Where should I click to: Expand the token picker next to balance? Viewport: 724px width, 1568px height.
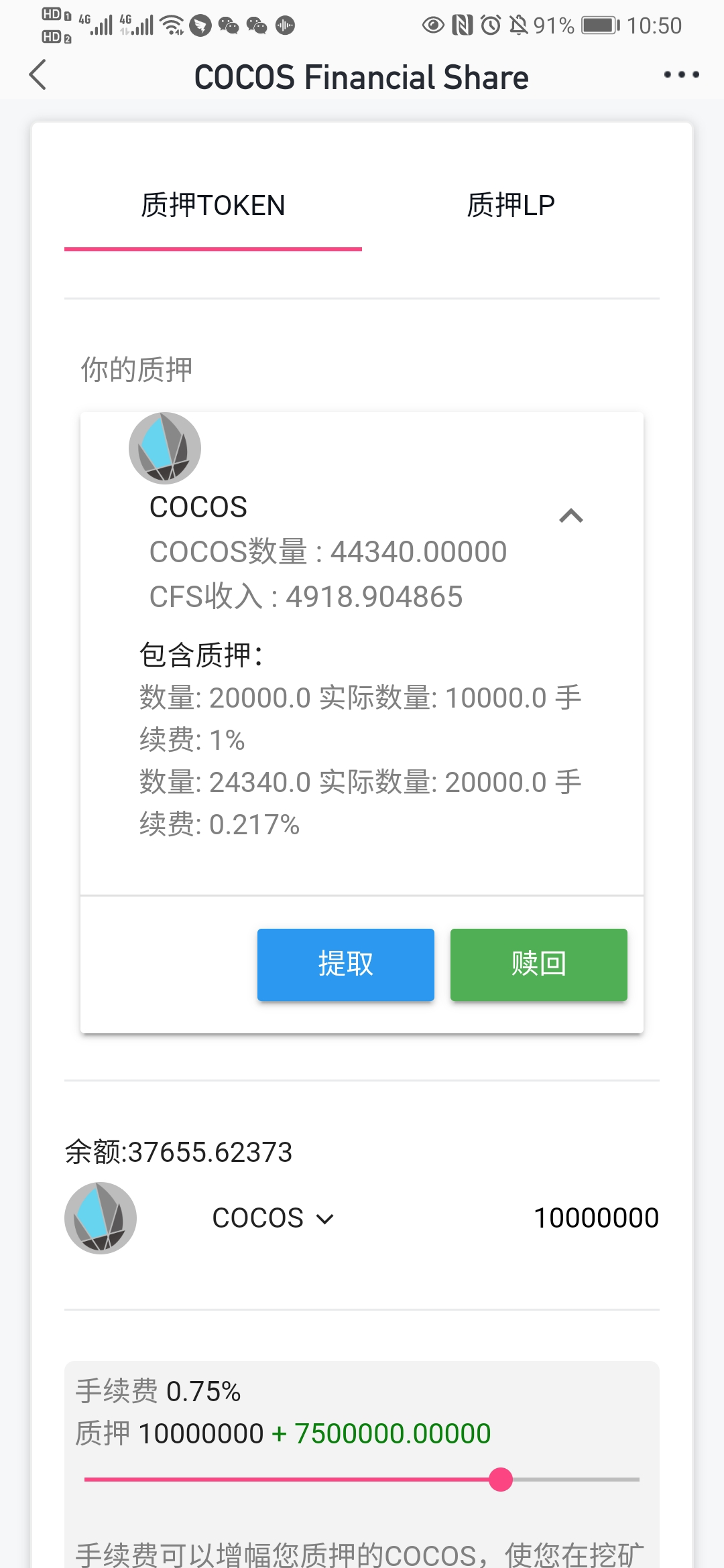click(326, 1218)
